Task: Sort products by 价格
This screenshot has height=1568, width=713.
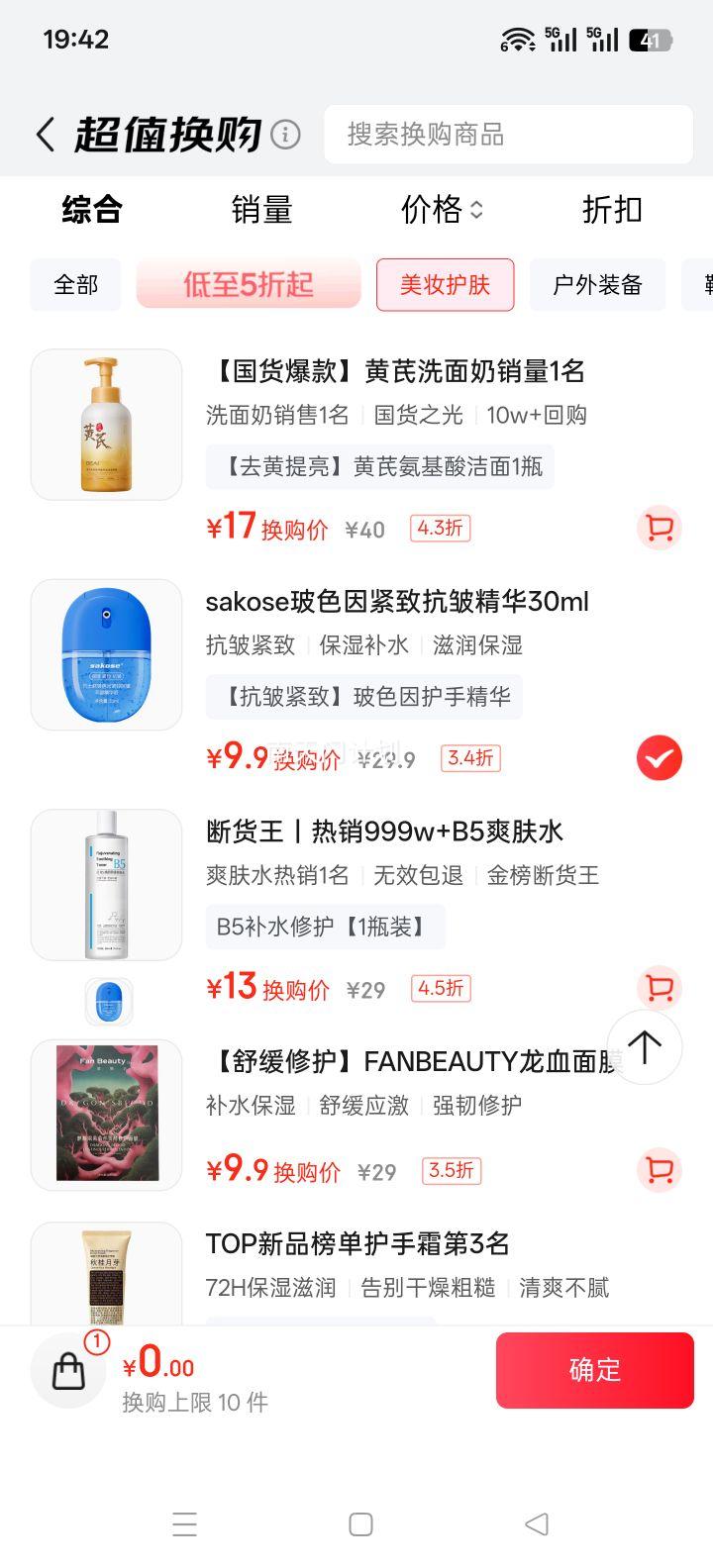Action: coord(442,210)
